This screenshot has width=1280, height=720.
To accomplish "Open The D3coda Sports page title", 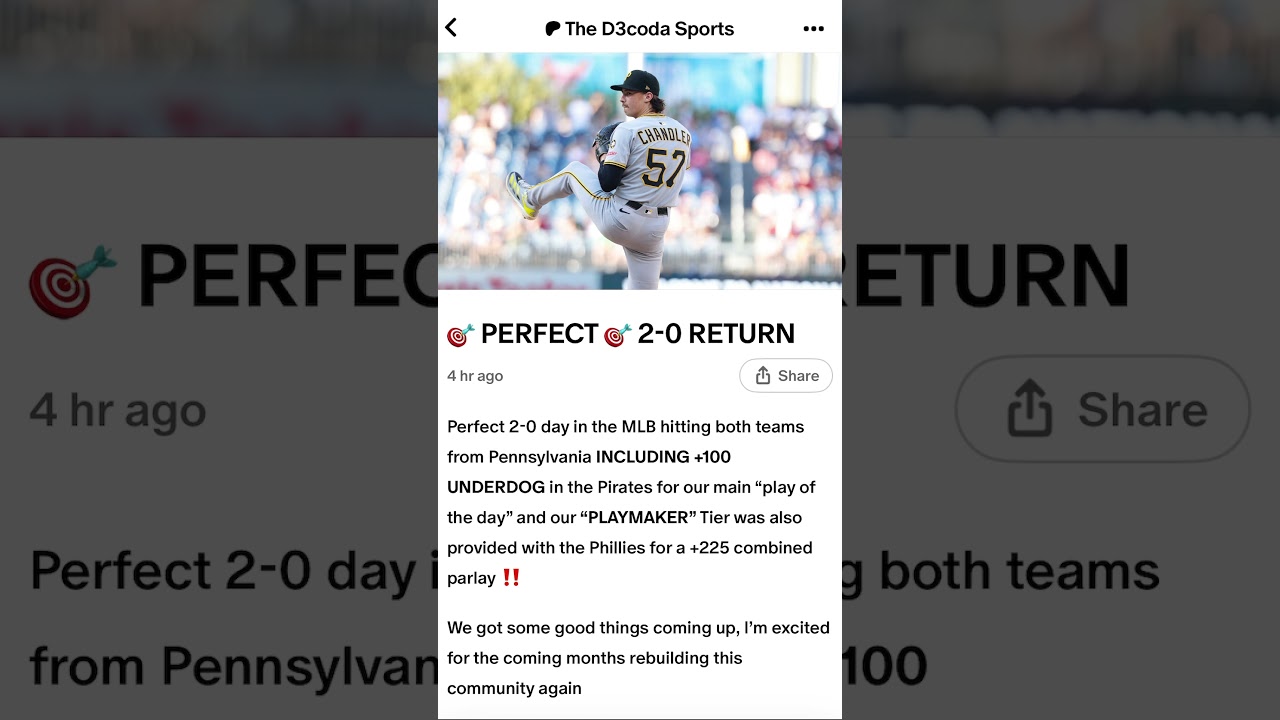I will [x=640, y=29].
